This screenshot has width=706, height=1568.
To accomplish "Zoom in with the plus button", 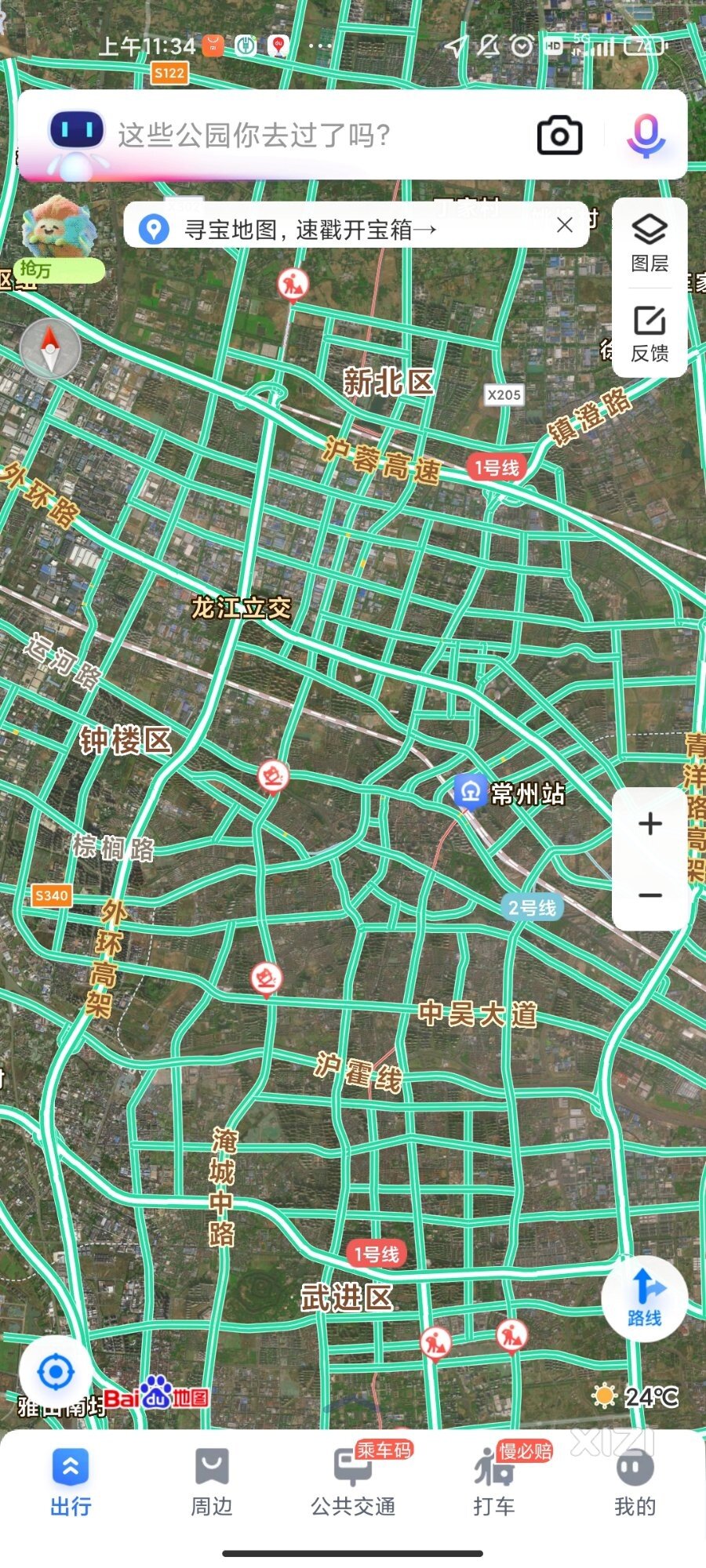I will (650, 824).
